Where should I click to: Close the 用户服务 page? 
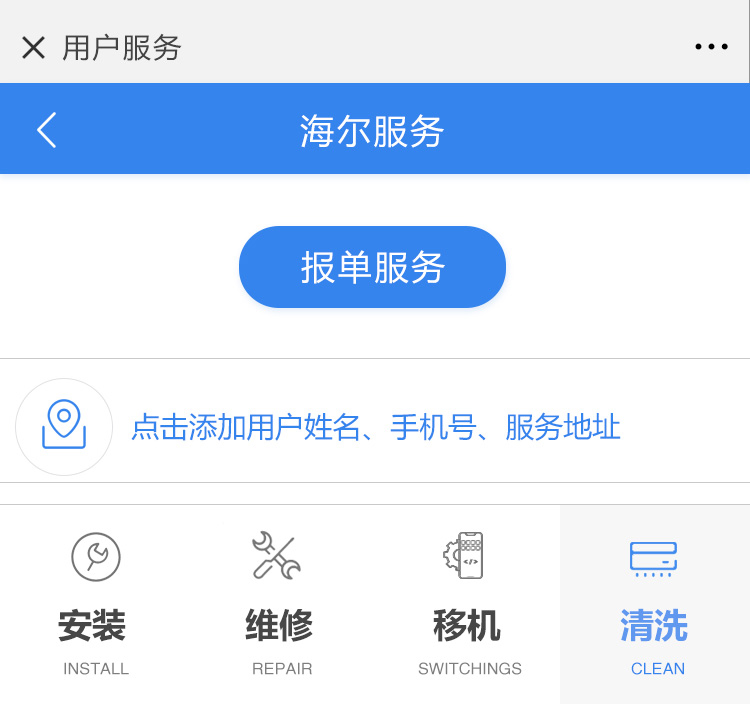33,47
